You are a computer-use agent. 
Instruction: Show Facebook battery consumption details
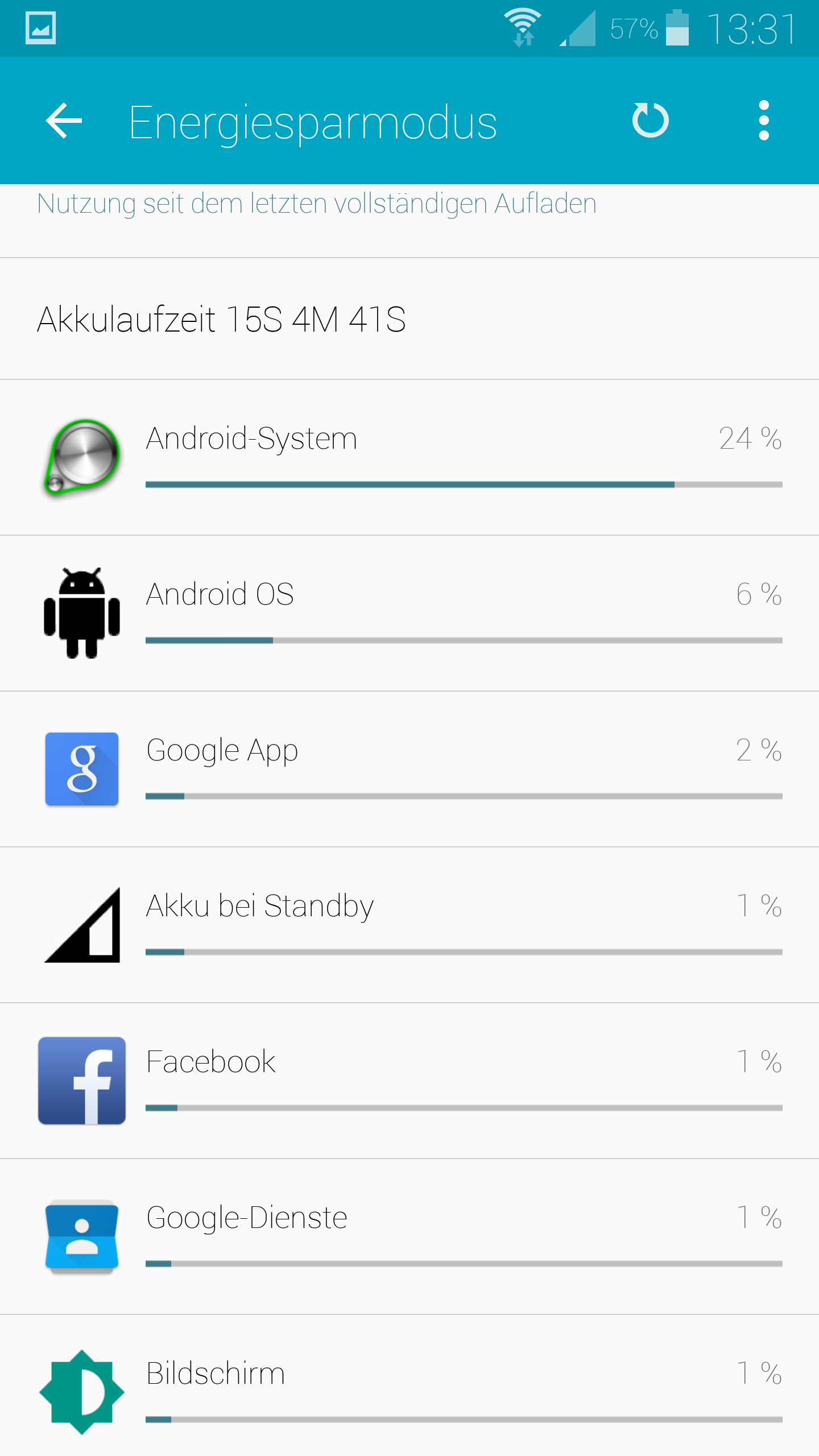(409, 1081)
